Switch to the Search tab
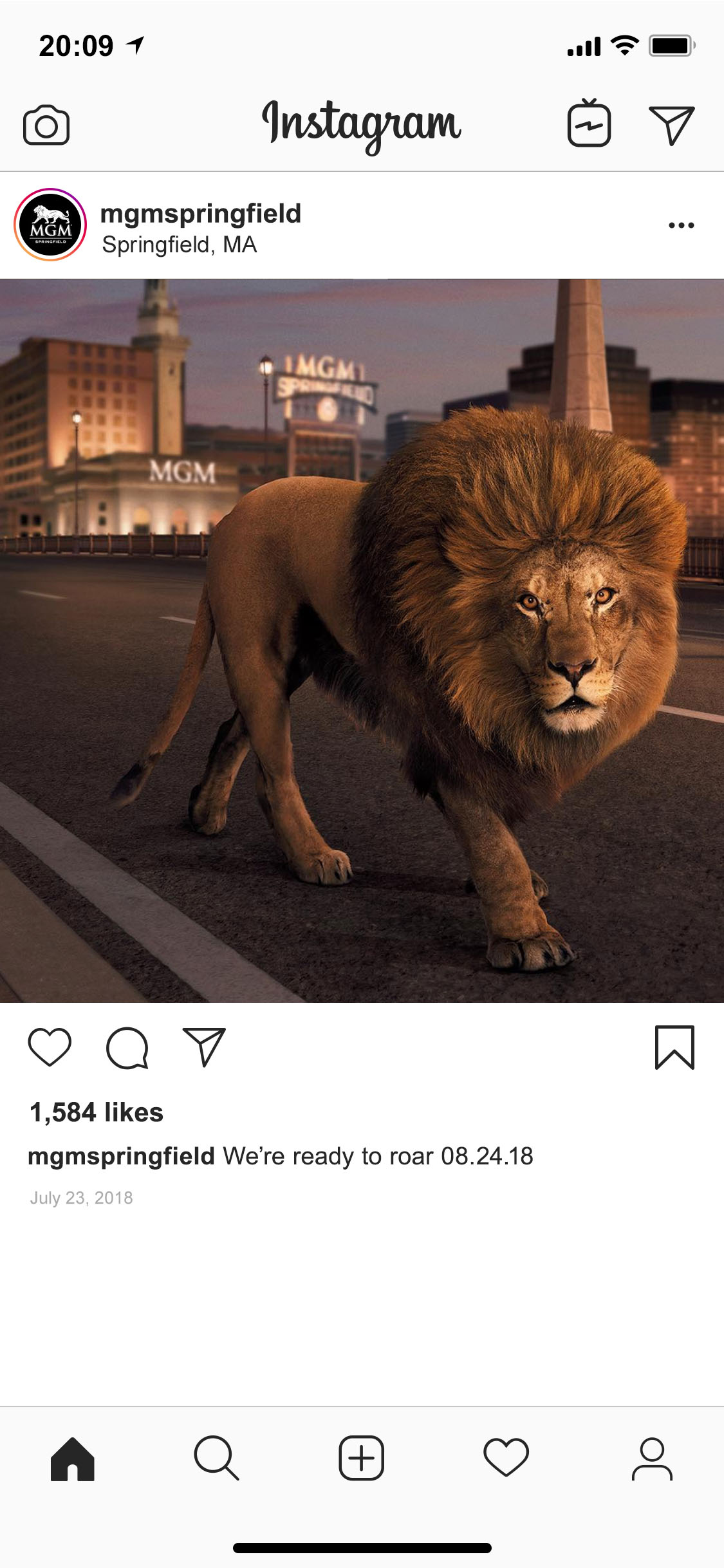This screenshot has width=724, height=1568. [x=217, y=1459]
